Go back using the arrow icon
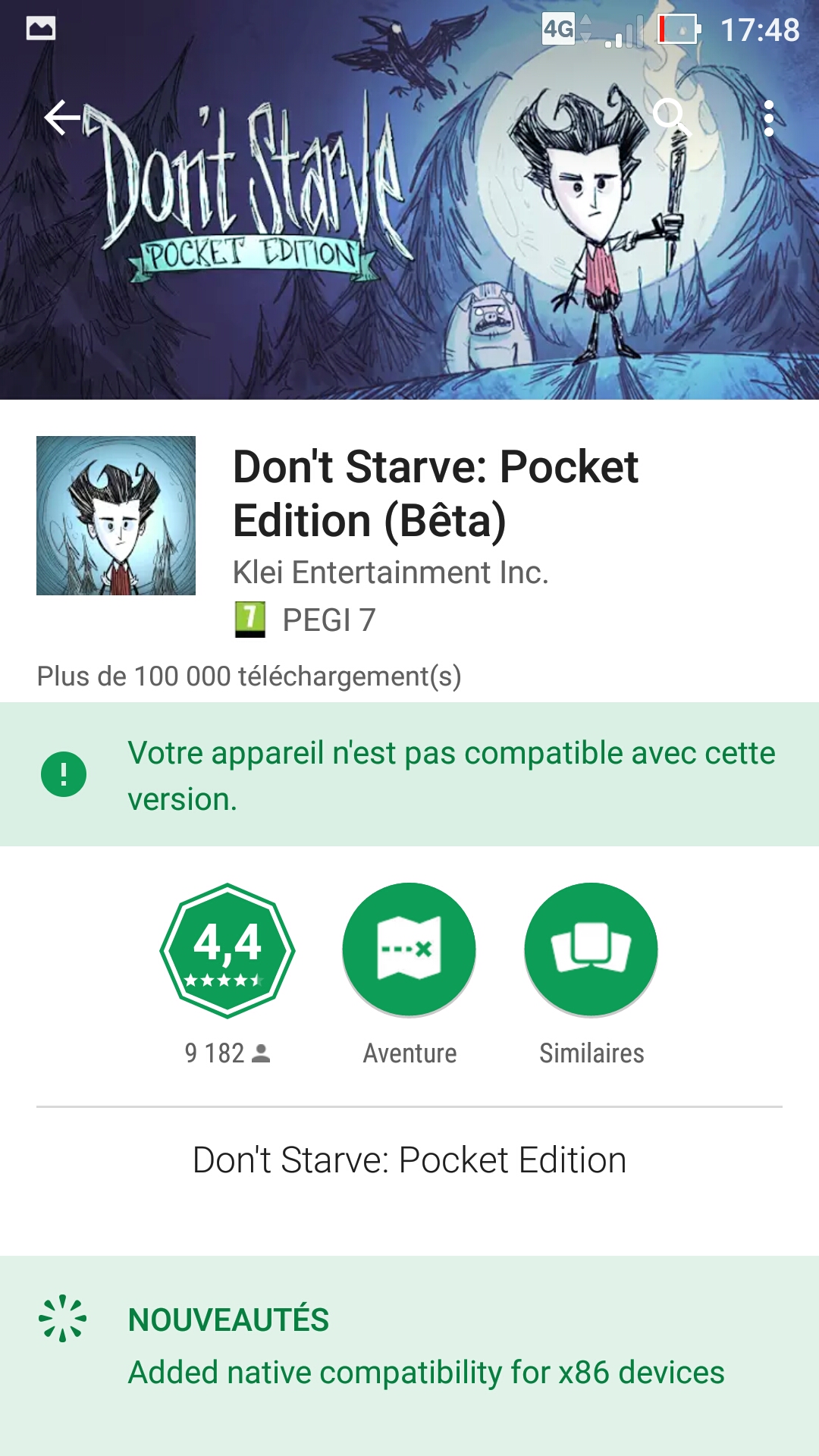Viewport: 819px width, 1456px height. [62, 118]
